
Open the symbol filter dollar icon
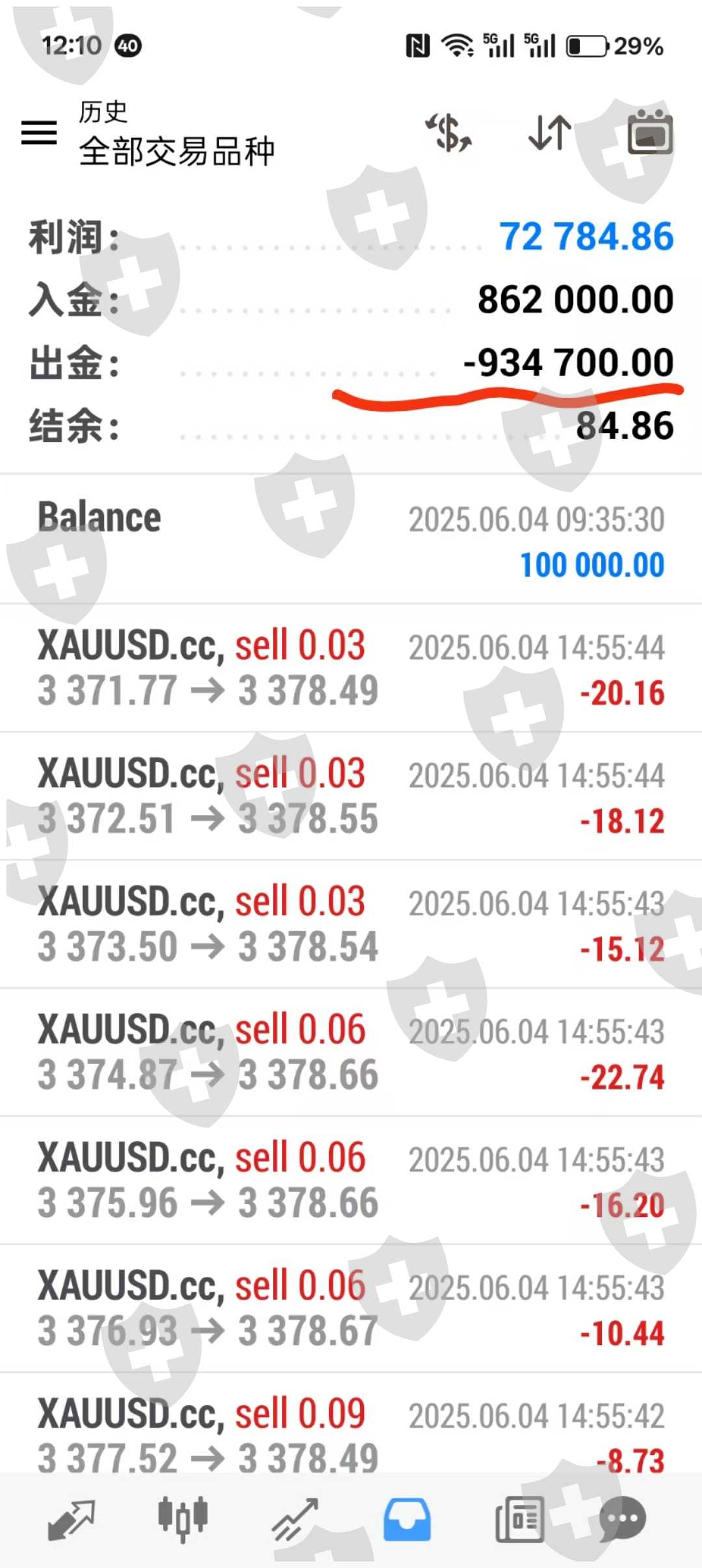click(x=449, y=133)
